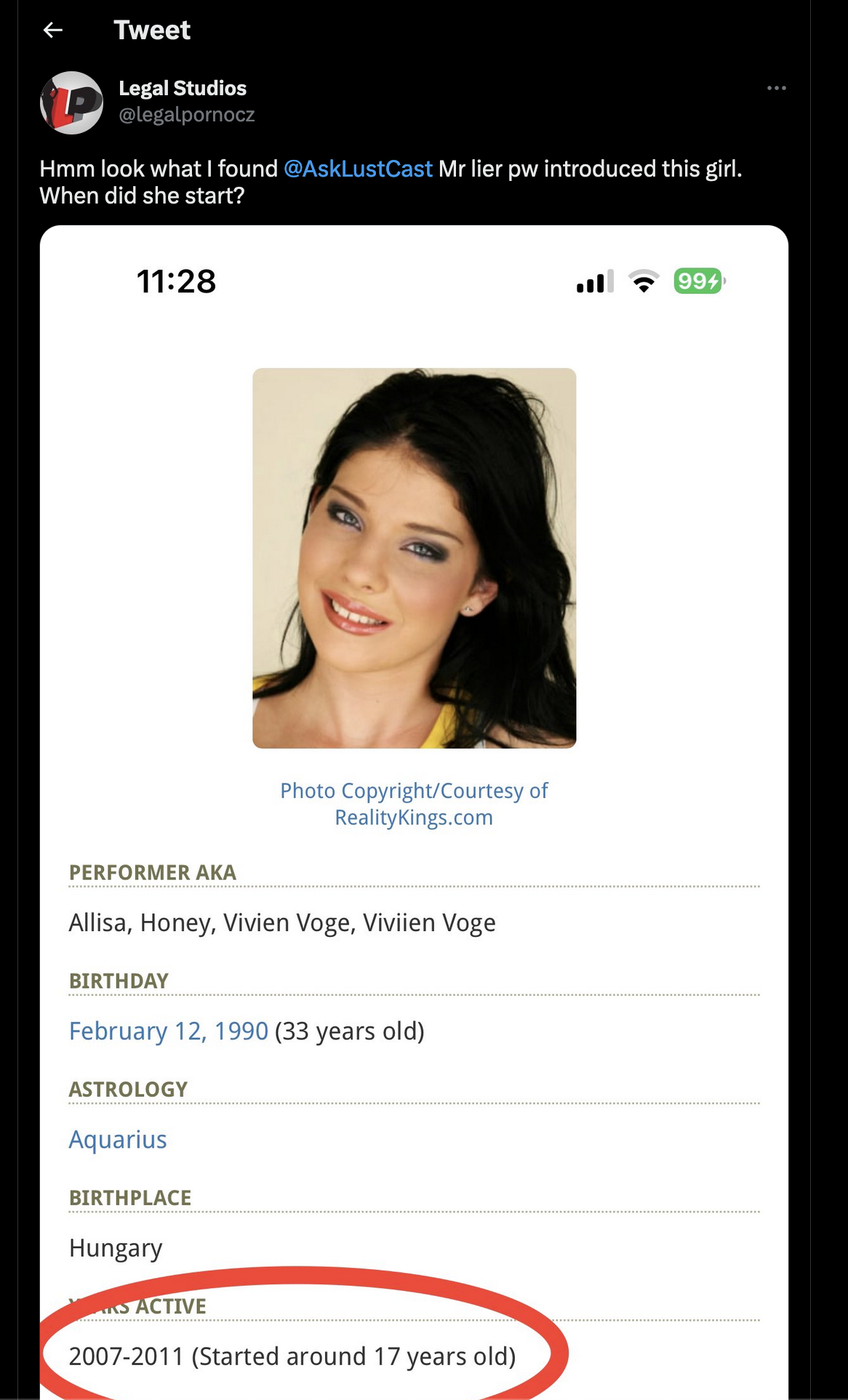The image size is (848, 1400).
Task: Open the @AskLustCast mention link
Action: [358, 169]
